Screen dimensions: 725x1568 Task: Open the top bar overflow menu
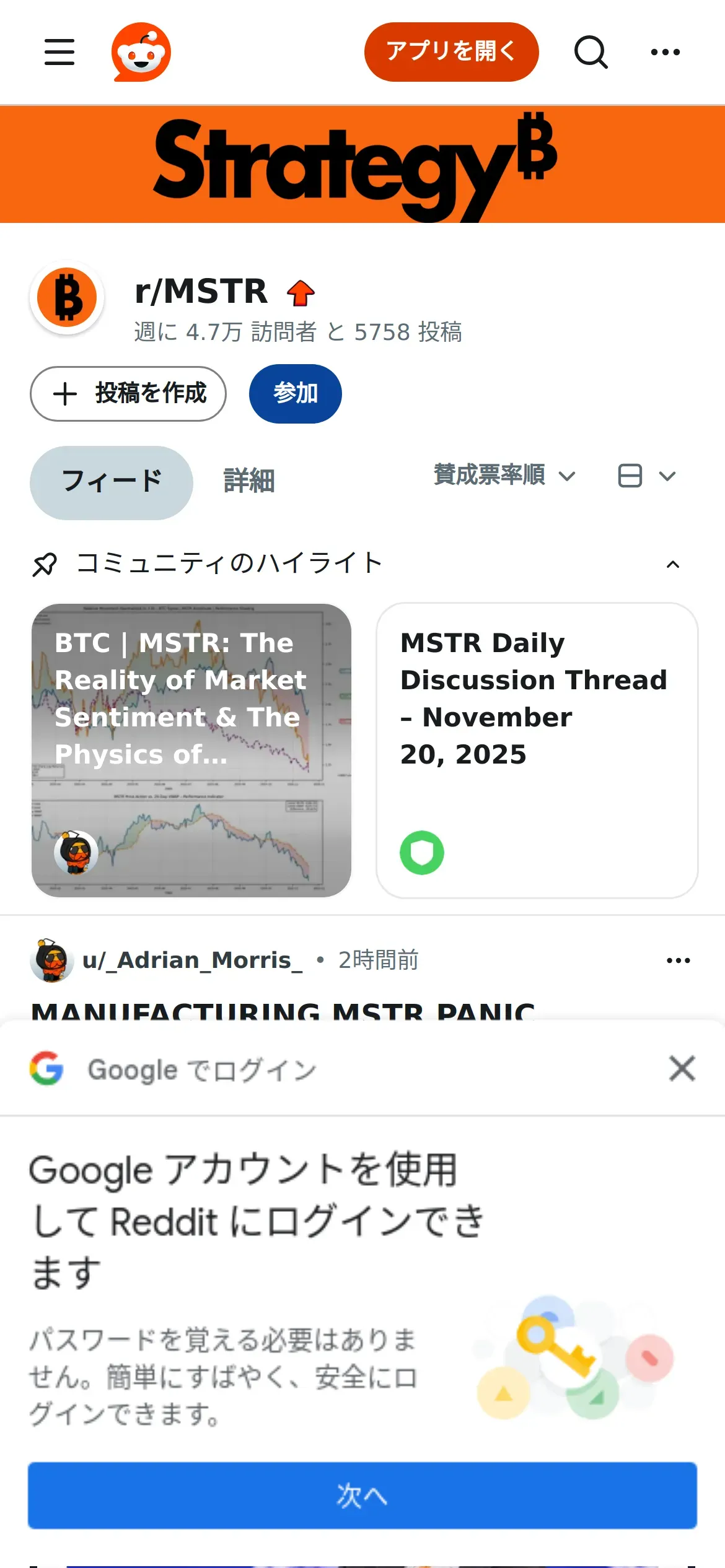click(x=665, y=52)
